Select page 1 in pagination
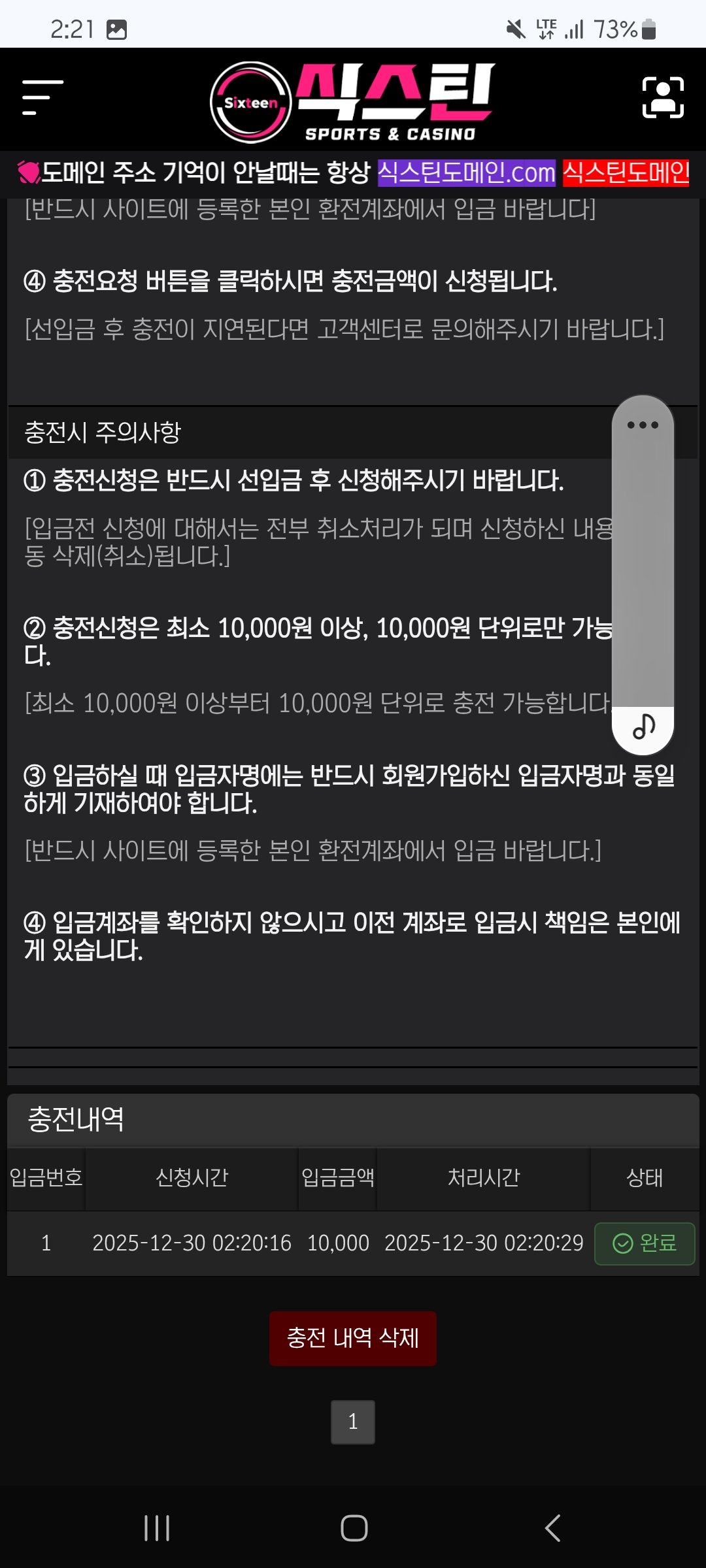 pos(353,1422)
